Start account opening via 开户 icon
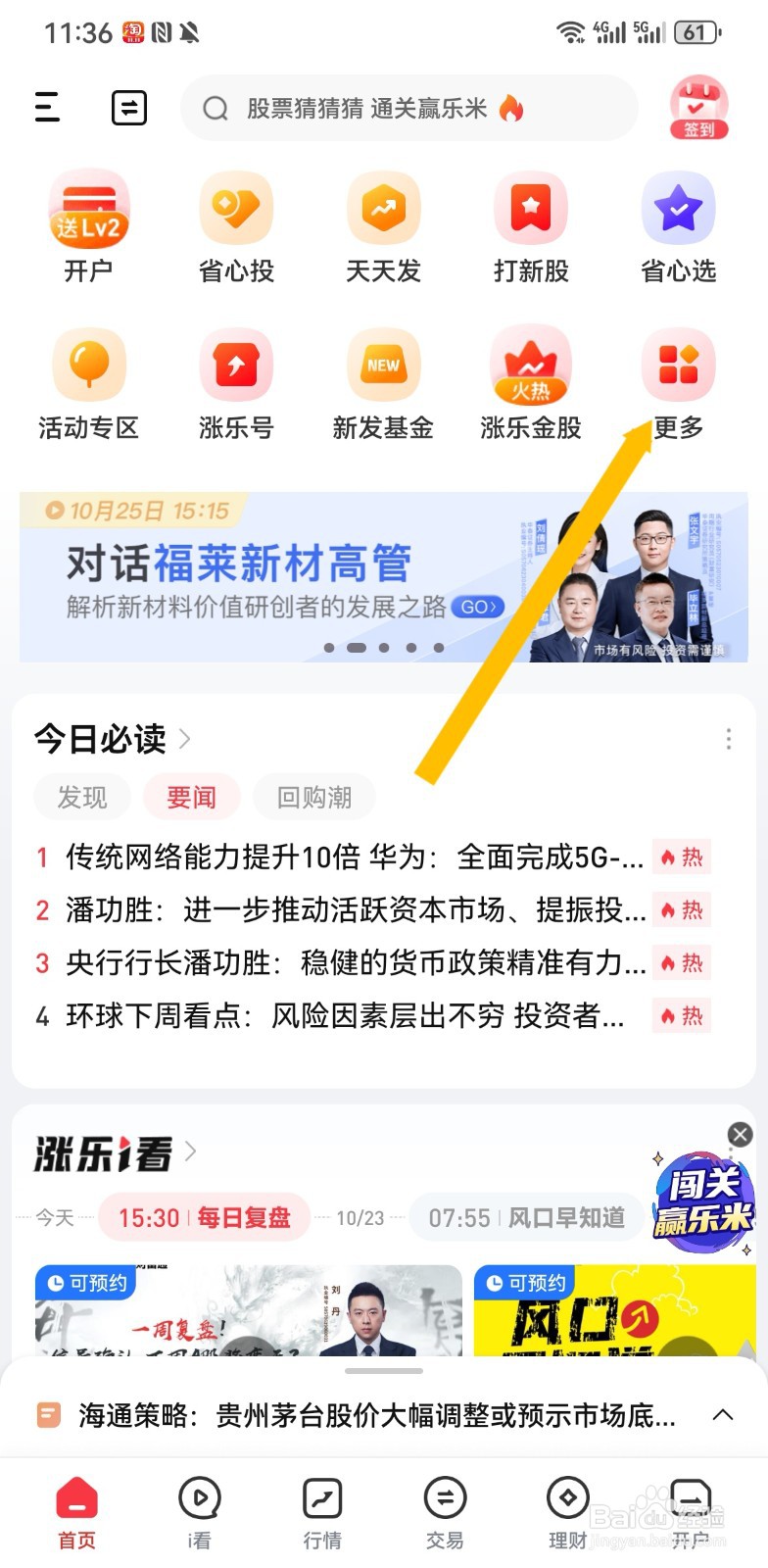The height and width of the screenshot is (1568, 768). pos(89,208)
